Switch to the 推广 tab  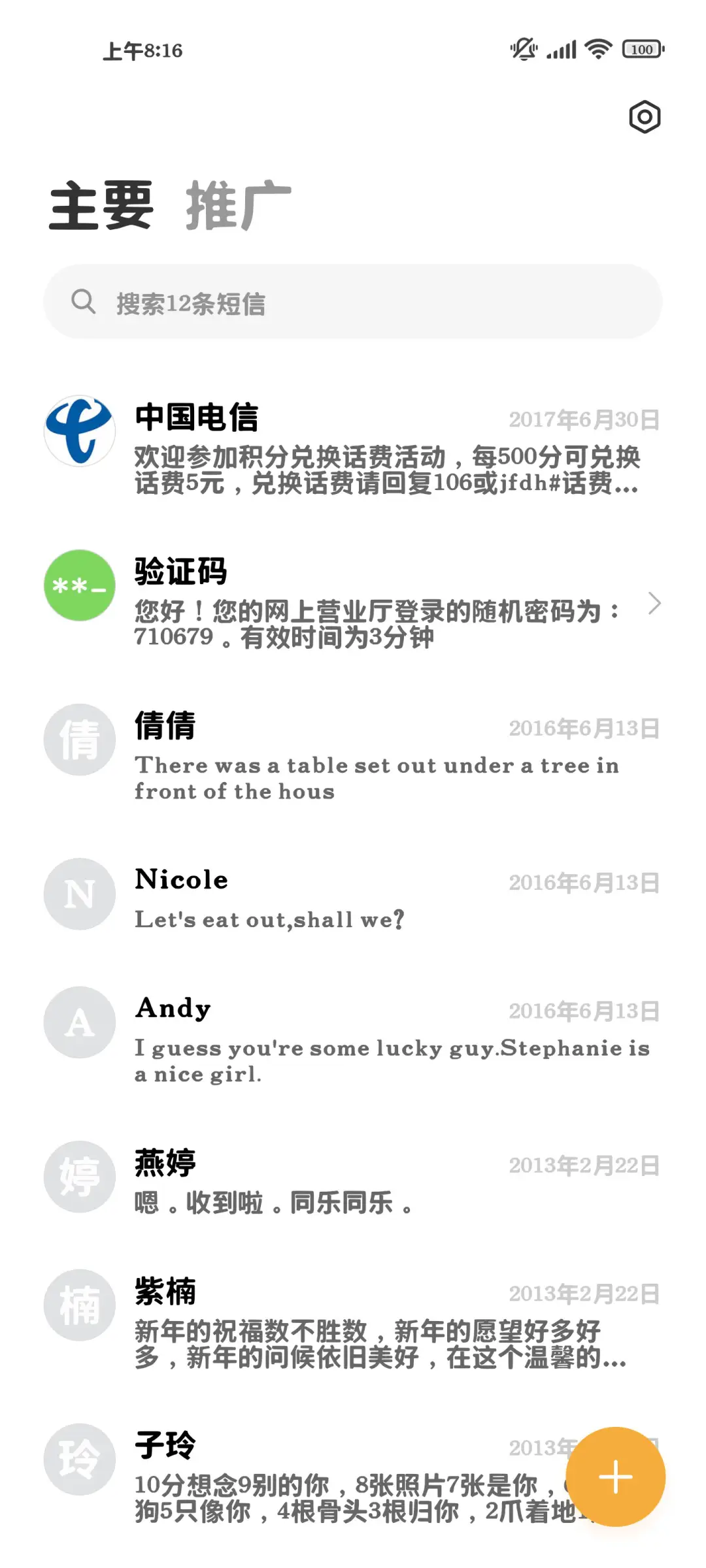coord(238,206)
